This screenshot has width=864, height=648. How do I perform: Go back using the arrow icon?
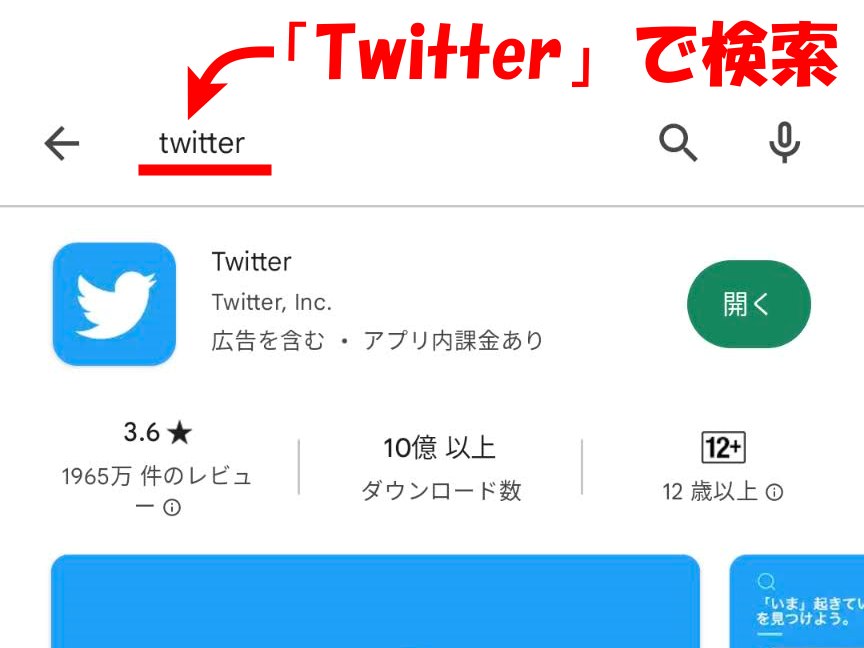(x=62, y=144)
